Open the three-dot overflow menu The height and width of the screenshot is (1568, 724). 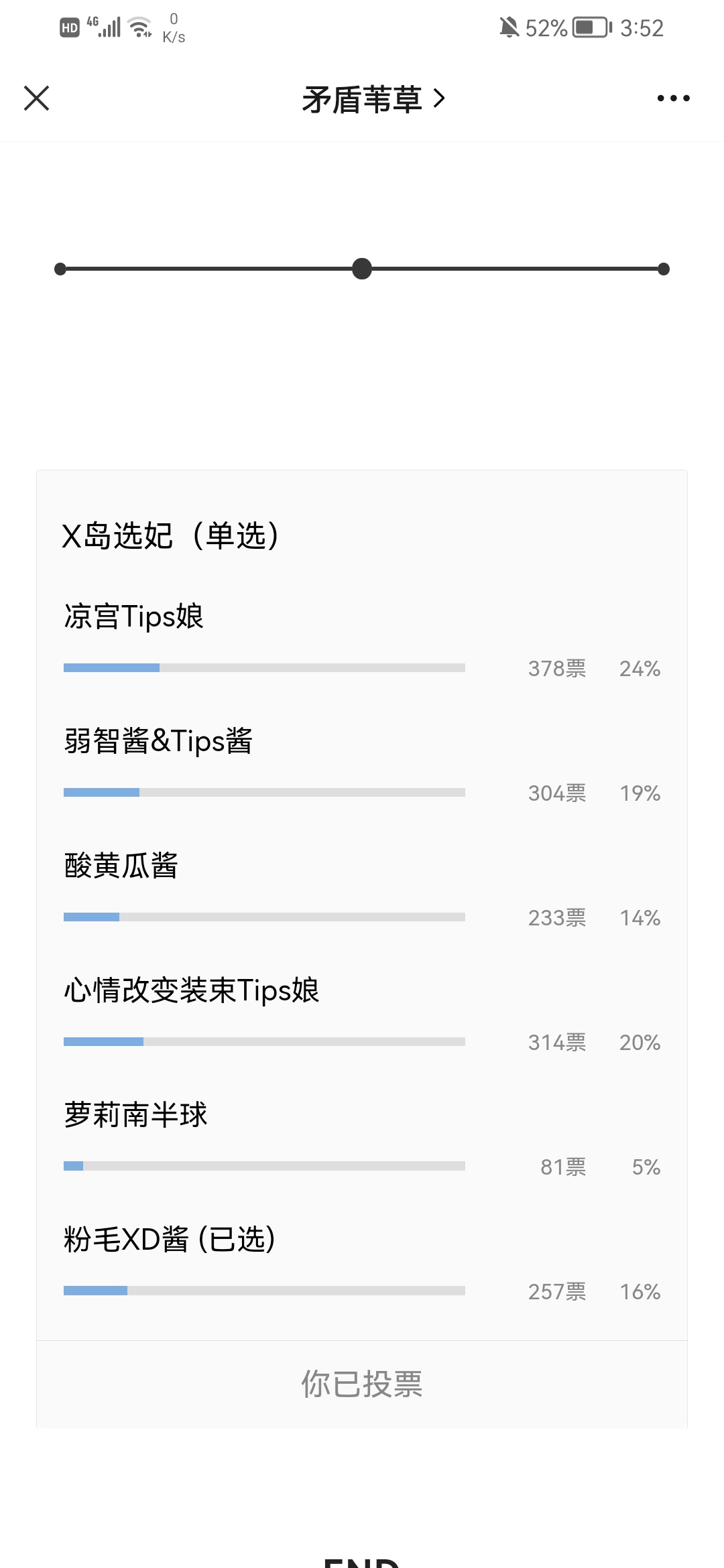click(x=673, y=99)
